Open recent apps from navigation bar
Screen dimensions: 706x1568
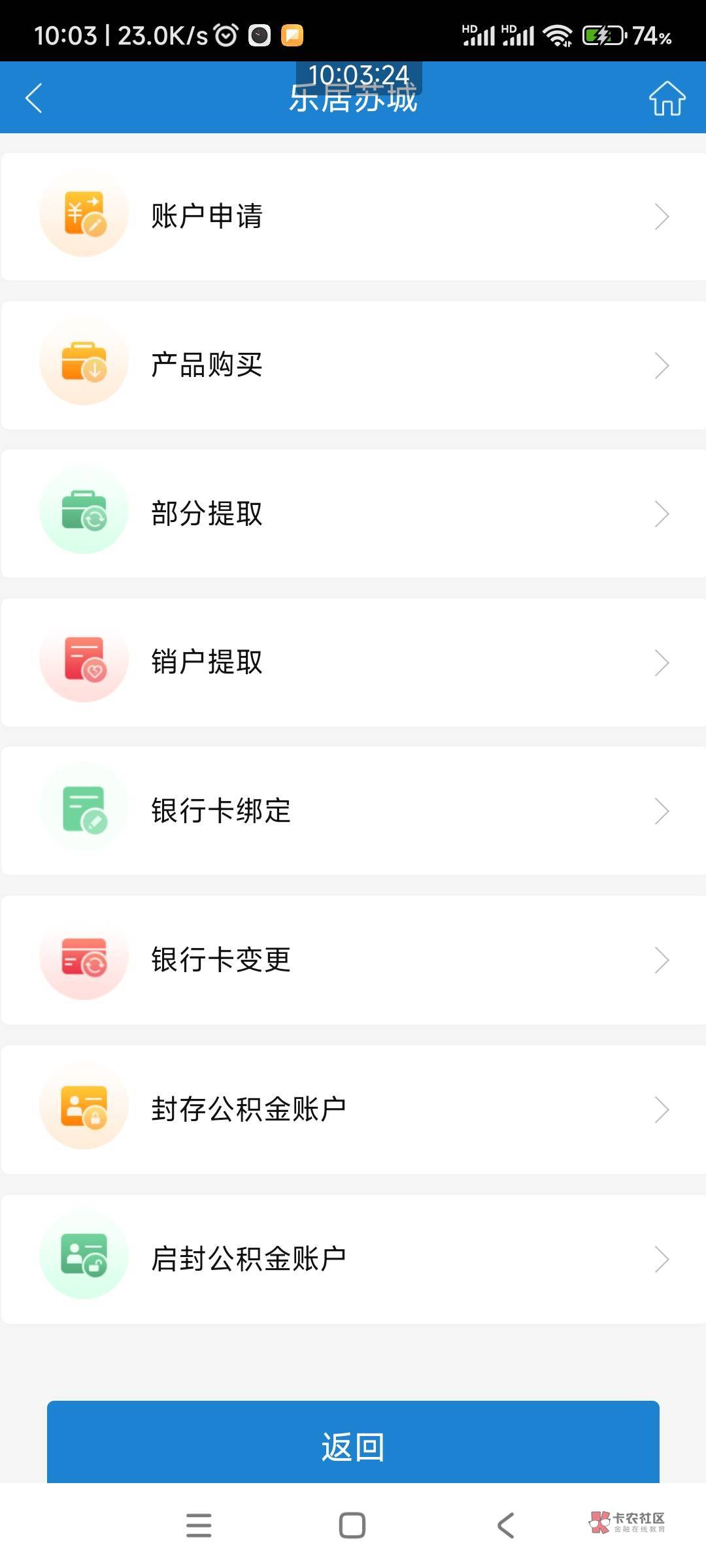coord(199,1526)
